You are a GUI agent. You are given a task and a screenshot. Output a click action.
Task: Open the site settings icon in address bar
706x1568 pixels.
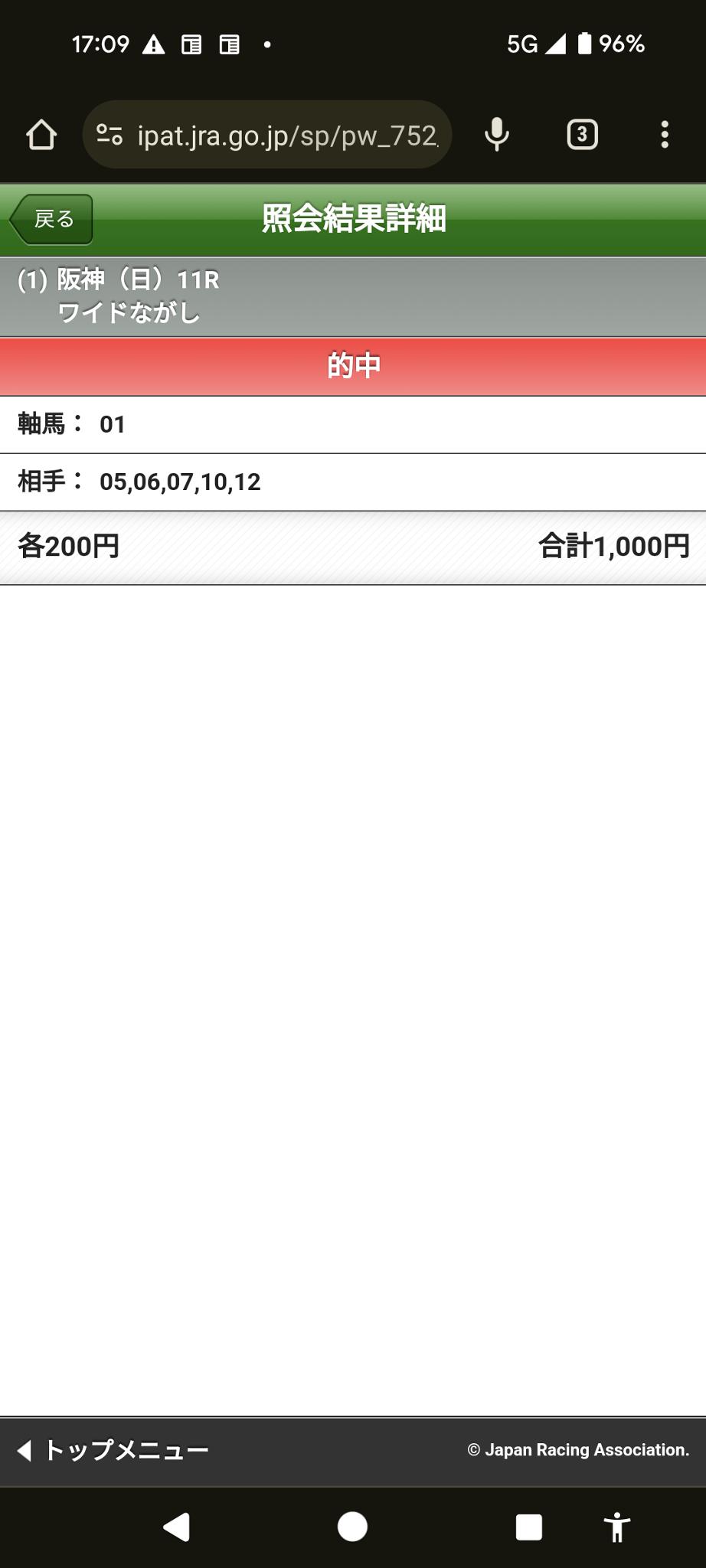[109, 136]
